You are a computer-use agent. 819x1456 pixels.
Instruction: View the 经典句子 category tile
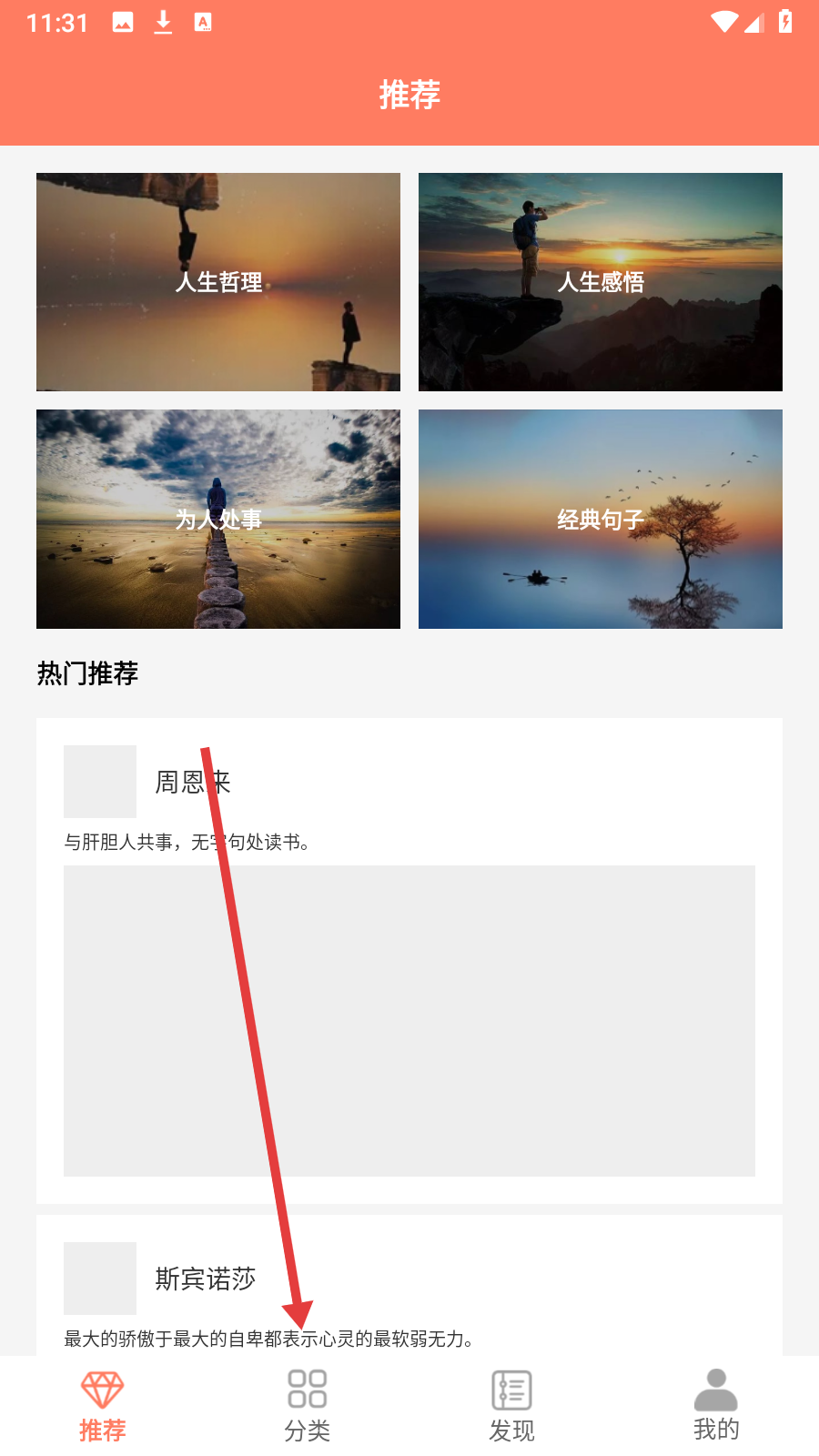(x=601, y=519)
